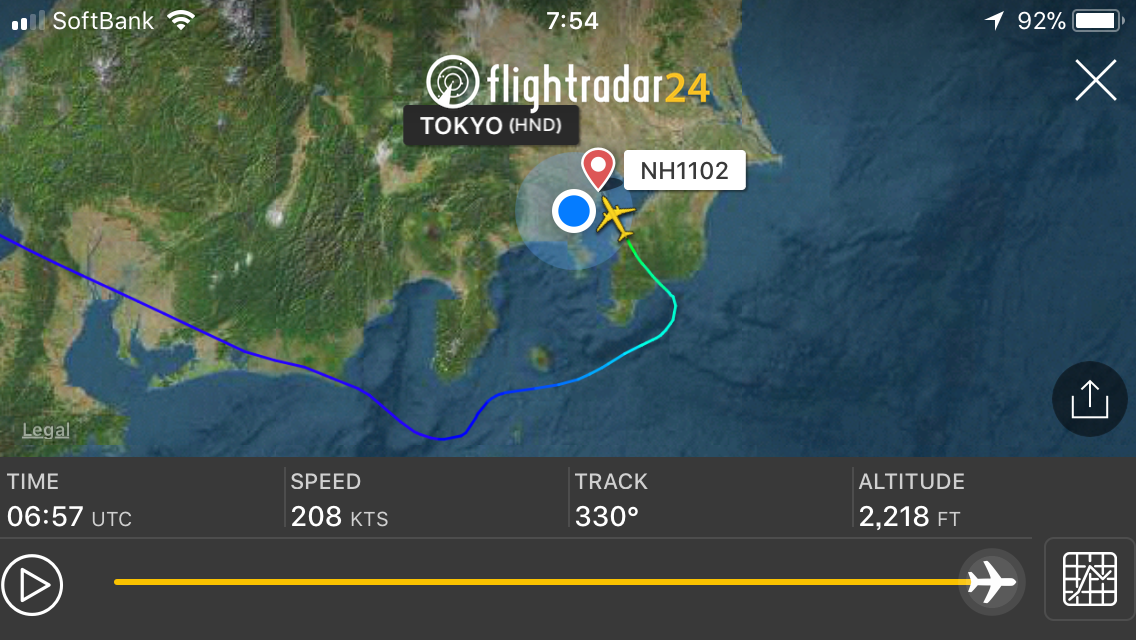Close the flight playback view
The image size is (1136, 640).
(1095, 80)
